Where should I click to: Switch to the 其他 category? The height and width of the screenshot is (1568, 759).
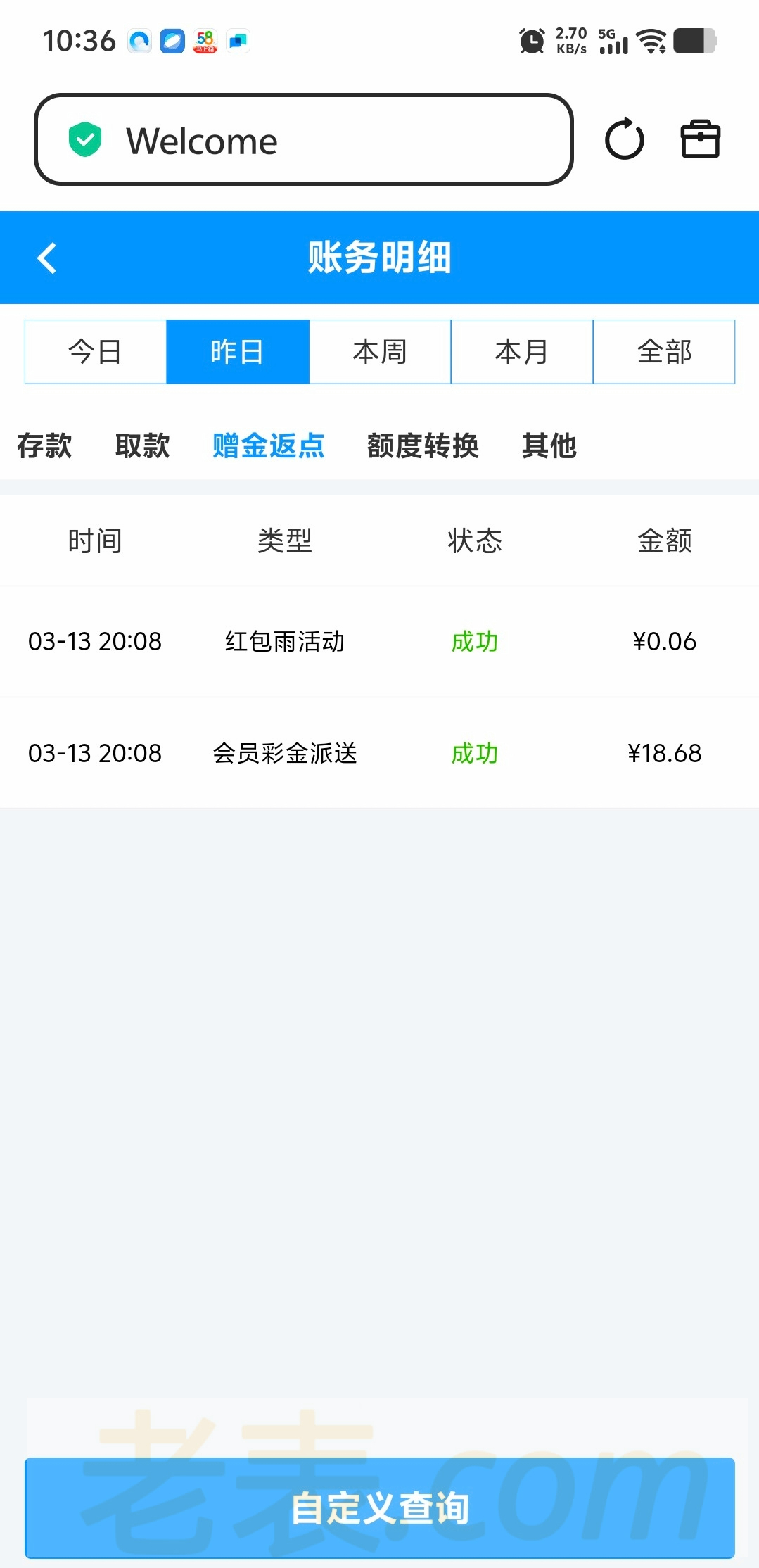point(549,445)
